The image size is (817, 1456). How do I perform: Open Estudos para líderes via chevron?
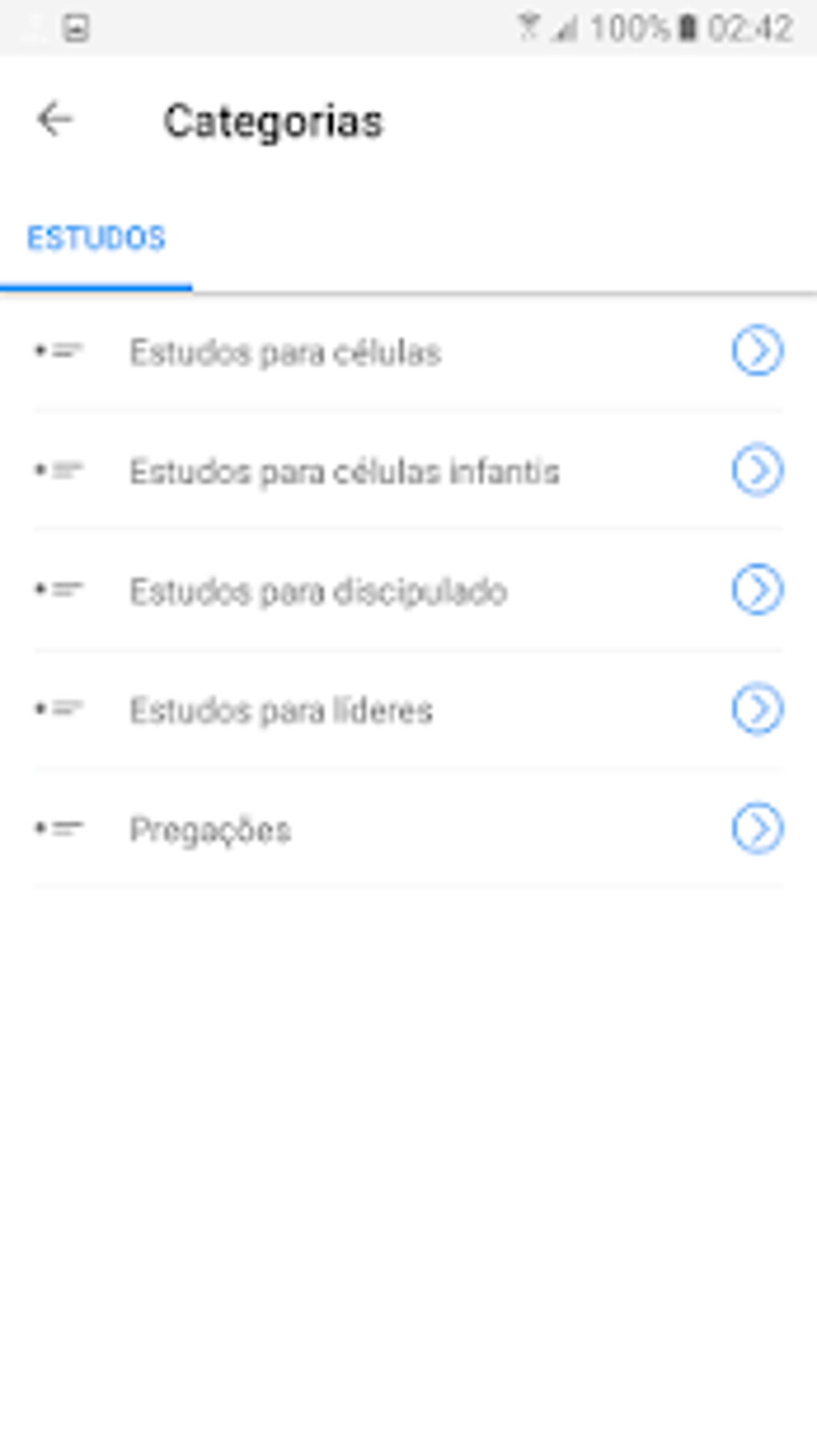[757, 709]
